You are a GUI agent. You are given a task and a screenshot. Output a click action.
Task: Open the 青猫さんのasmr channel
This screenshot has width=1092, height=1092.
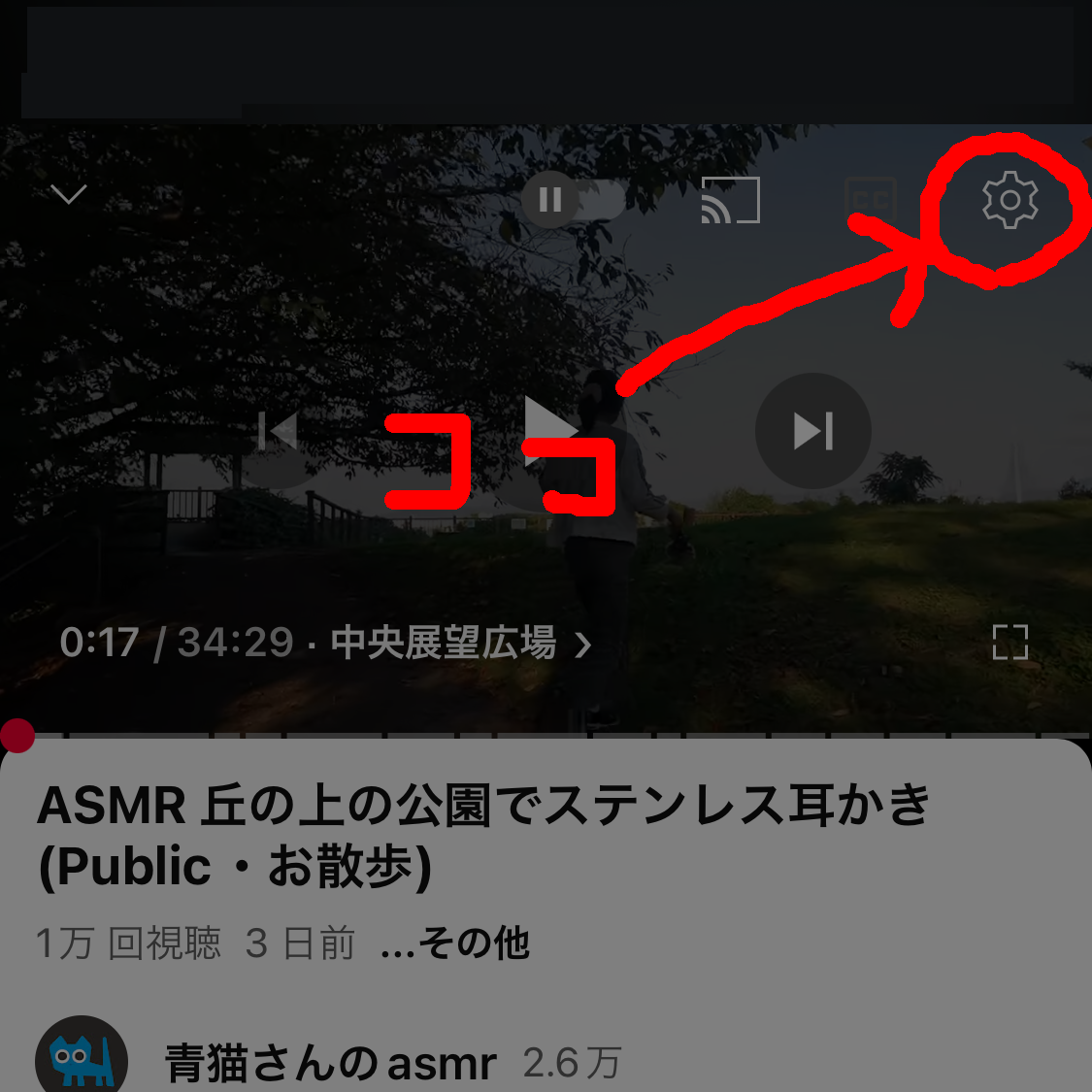330,1063
